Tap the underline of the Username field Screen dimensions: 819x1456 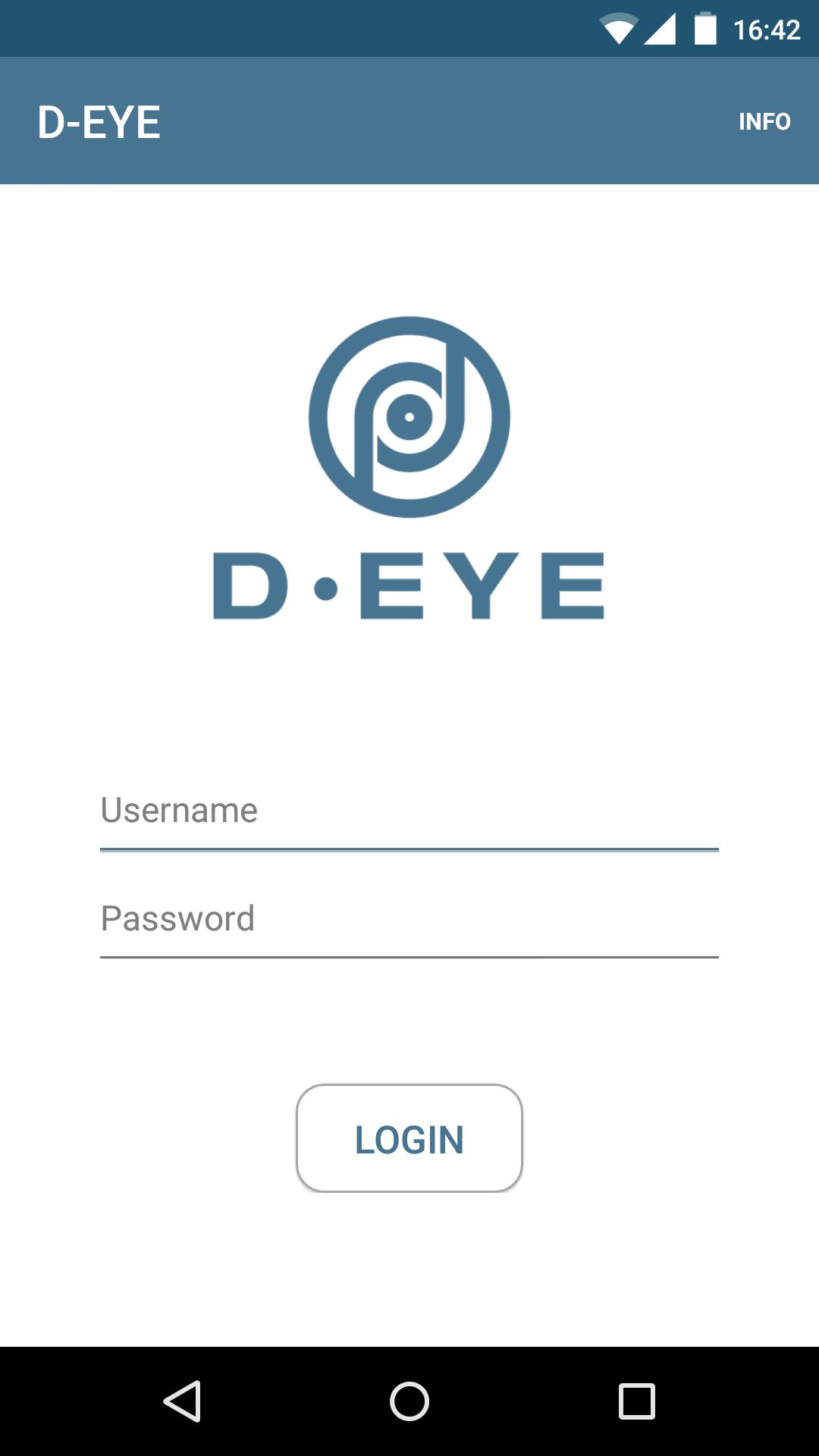[x=409, y=851]
